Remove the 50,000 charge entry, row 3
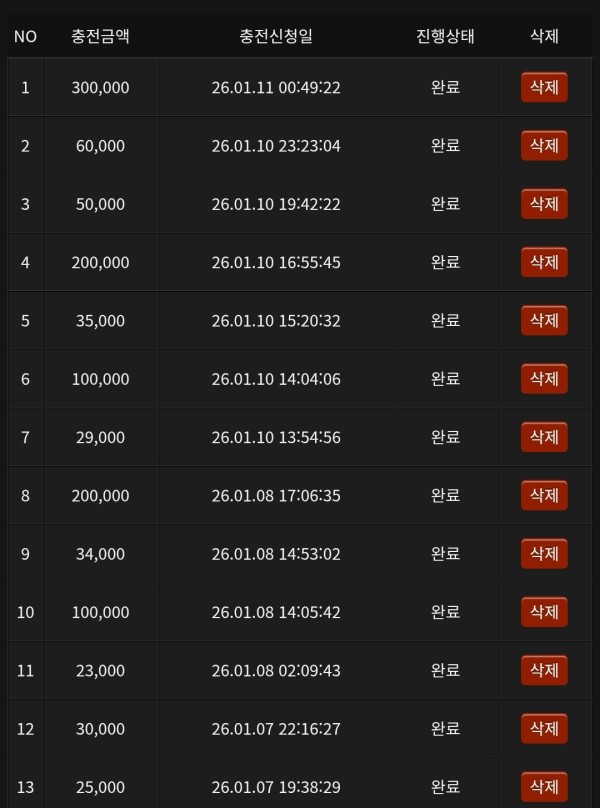600x808 pixels. [x=544, y=203]
